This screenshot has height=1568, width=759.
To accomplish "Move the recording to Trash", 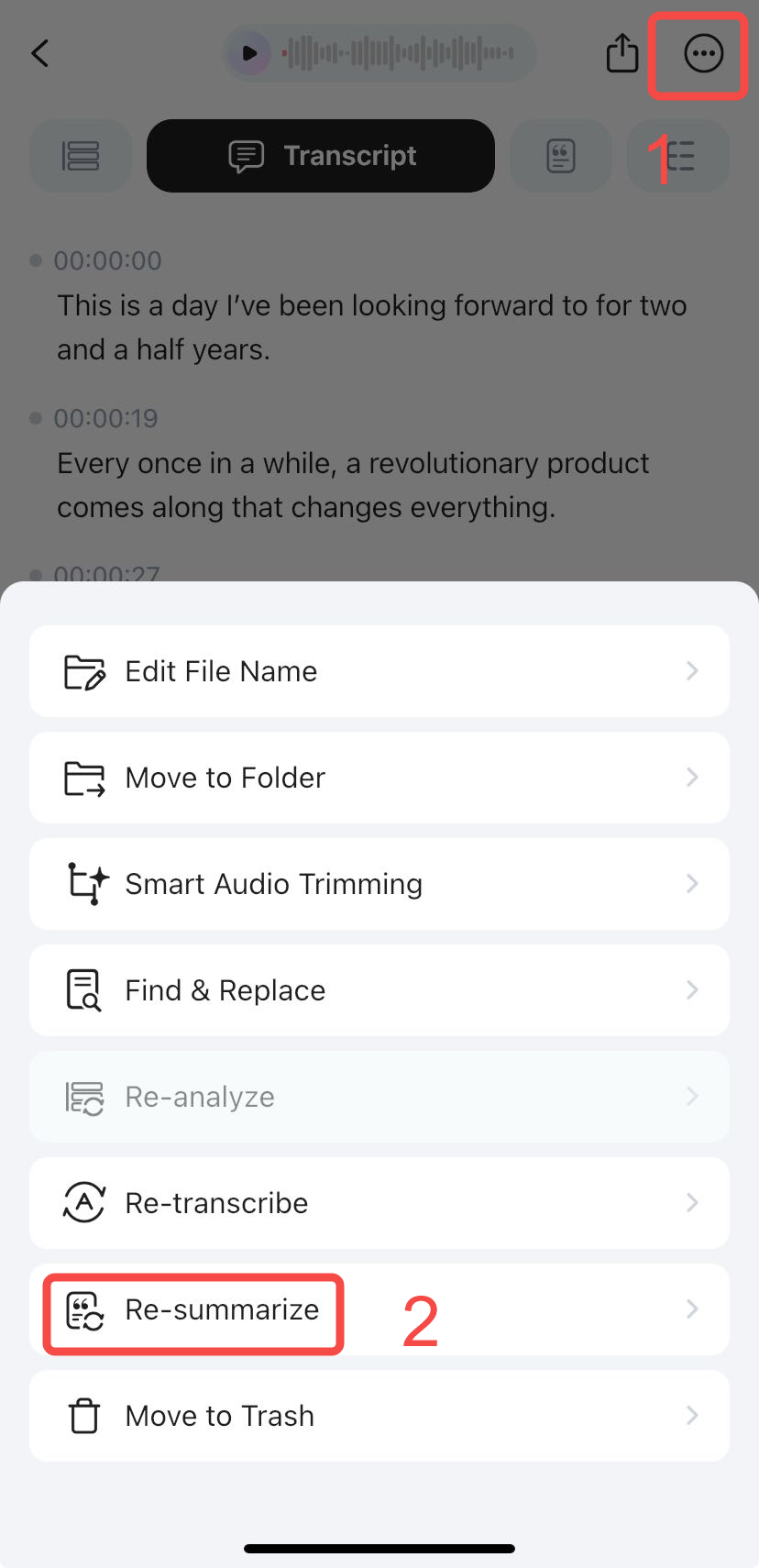I will click(x=379, y=1416).
